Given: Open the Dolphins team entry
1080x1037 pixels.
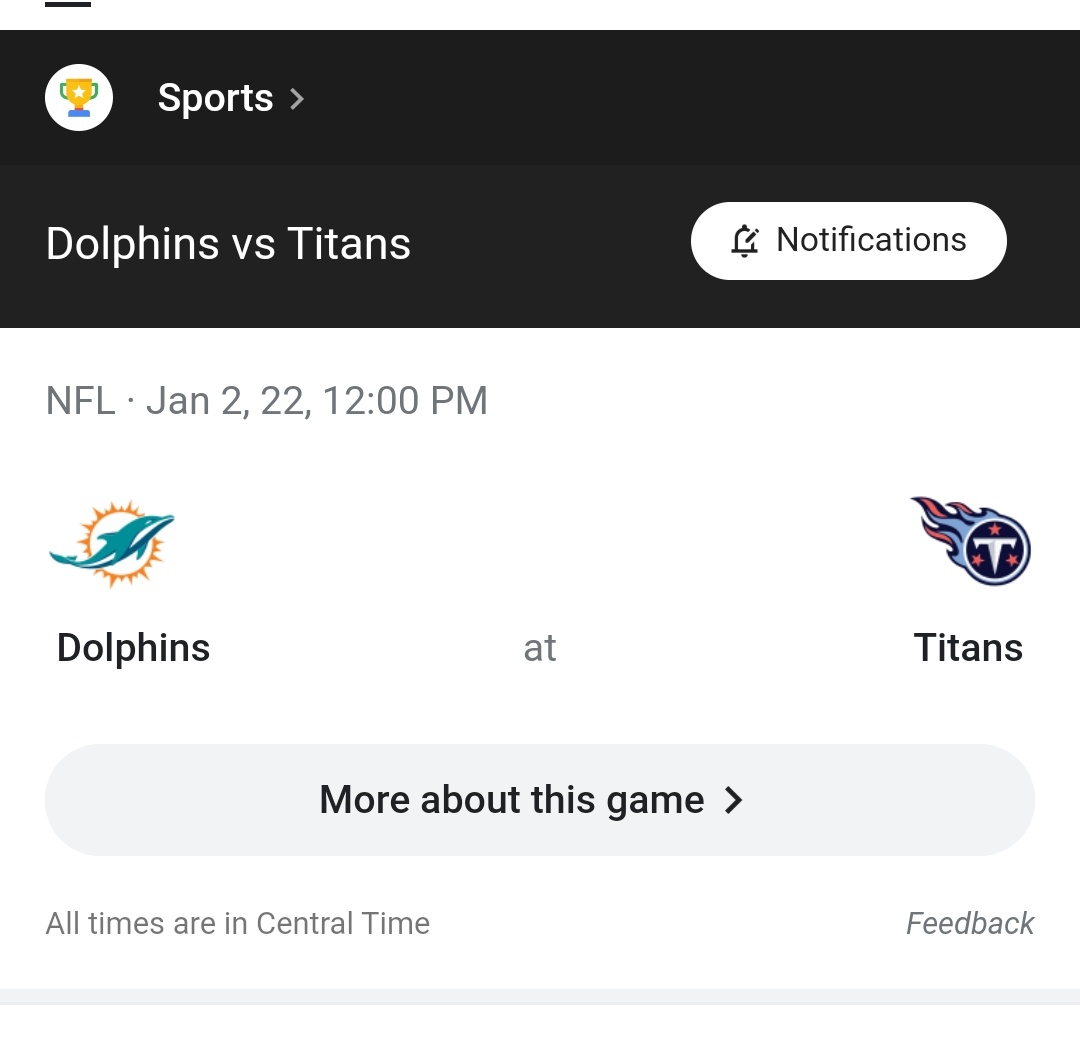Looking at the screenshot, I should pos(130,582).
